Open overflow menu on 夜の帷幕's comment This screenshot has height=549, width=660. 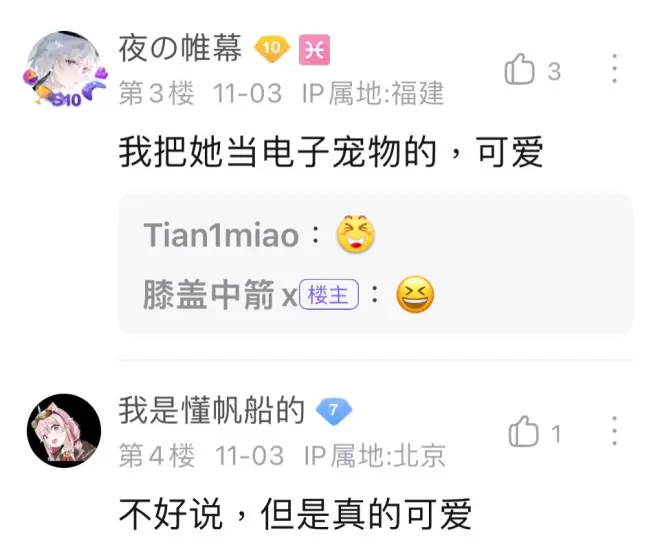pyautogui.click(x=615, y=69)
